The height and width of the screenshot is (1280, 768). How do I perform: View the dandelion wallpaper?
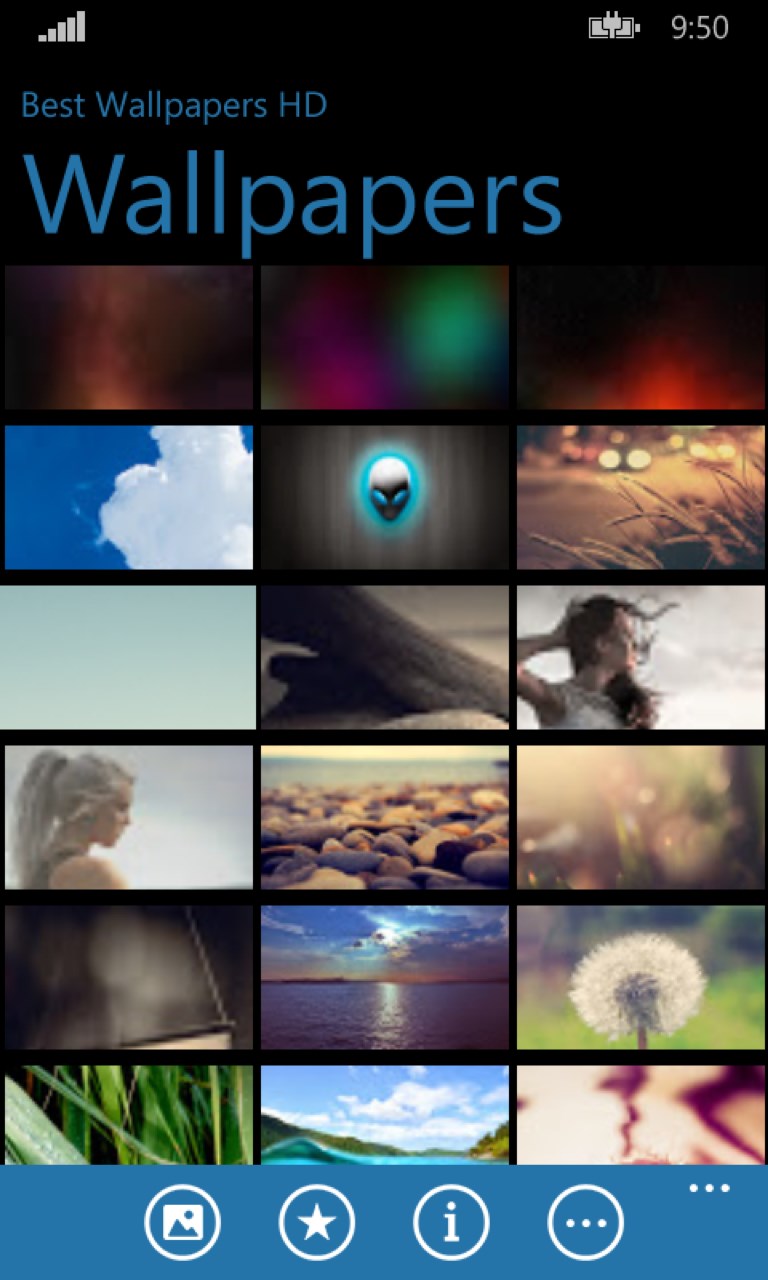(x=641, y=977)
